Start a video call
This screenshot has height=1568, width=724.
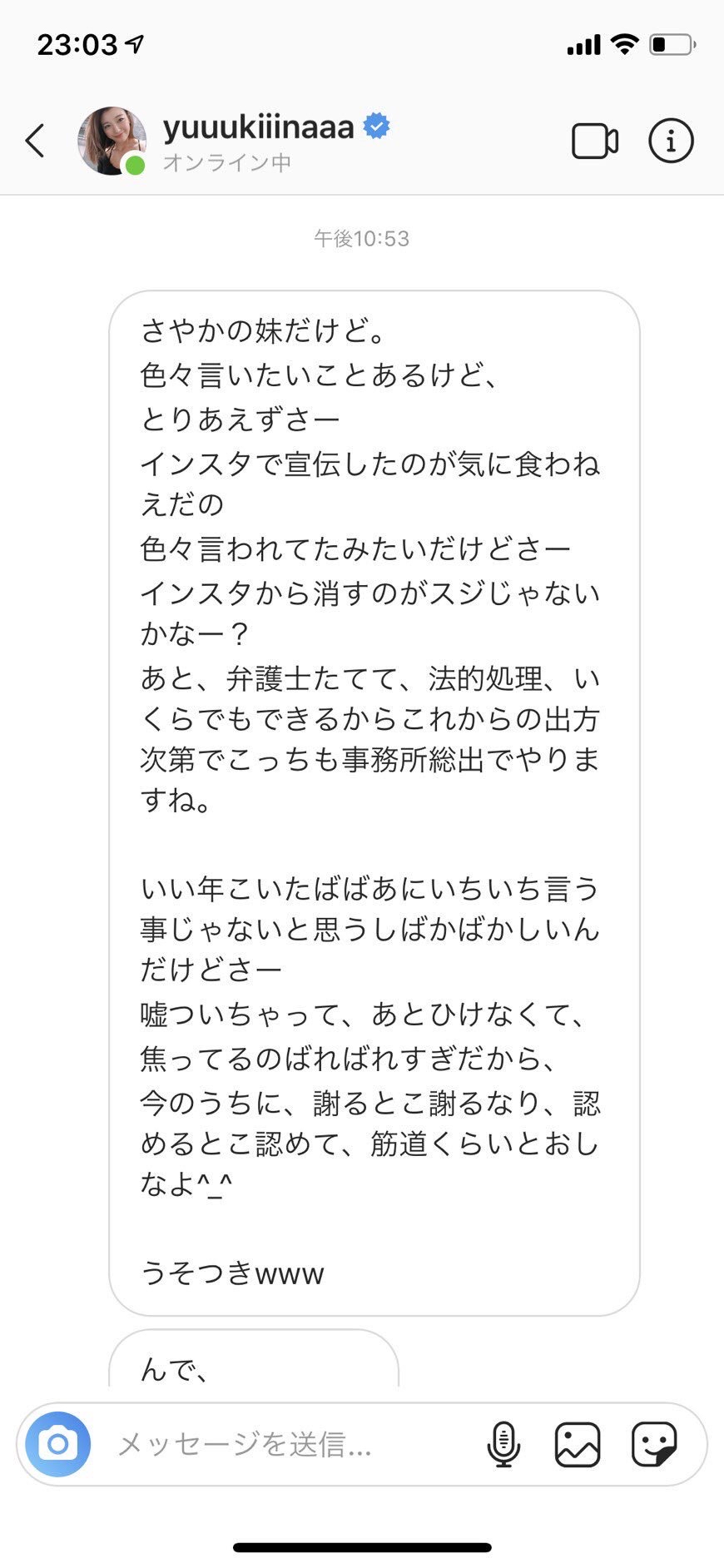click(595, 141)
